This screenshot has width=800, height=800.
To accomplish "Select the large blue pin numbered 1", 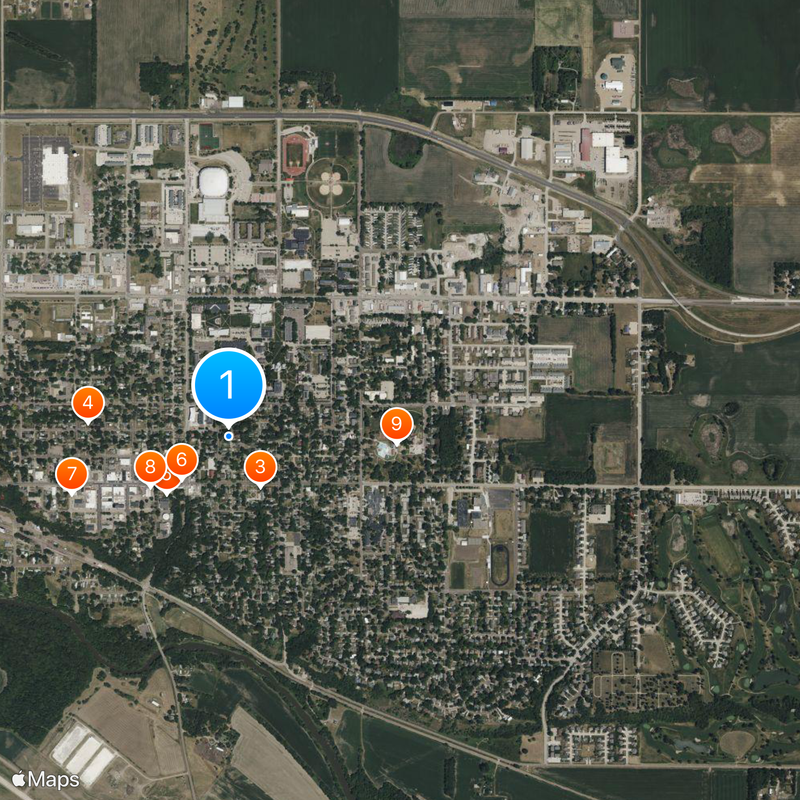I will coord(228,385).
